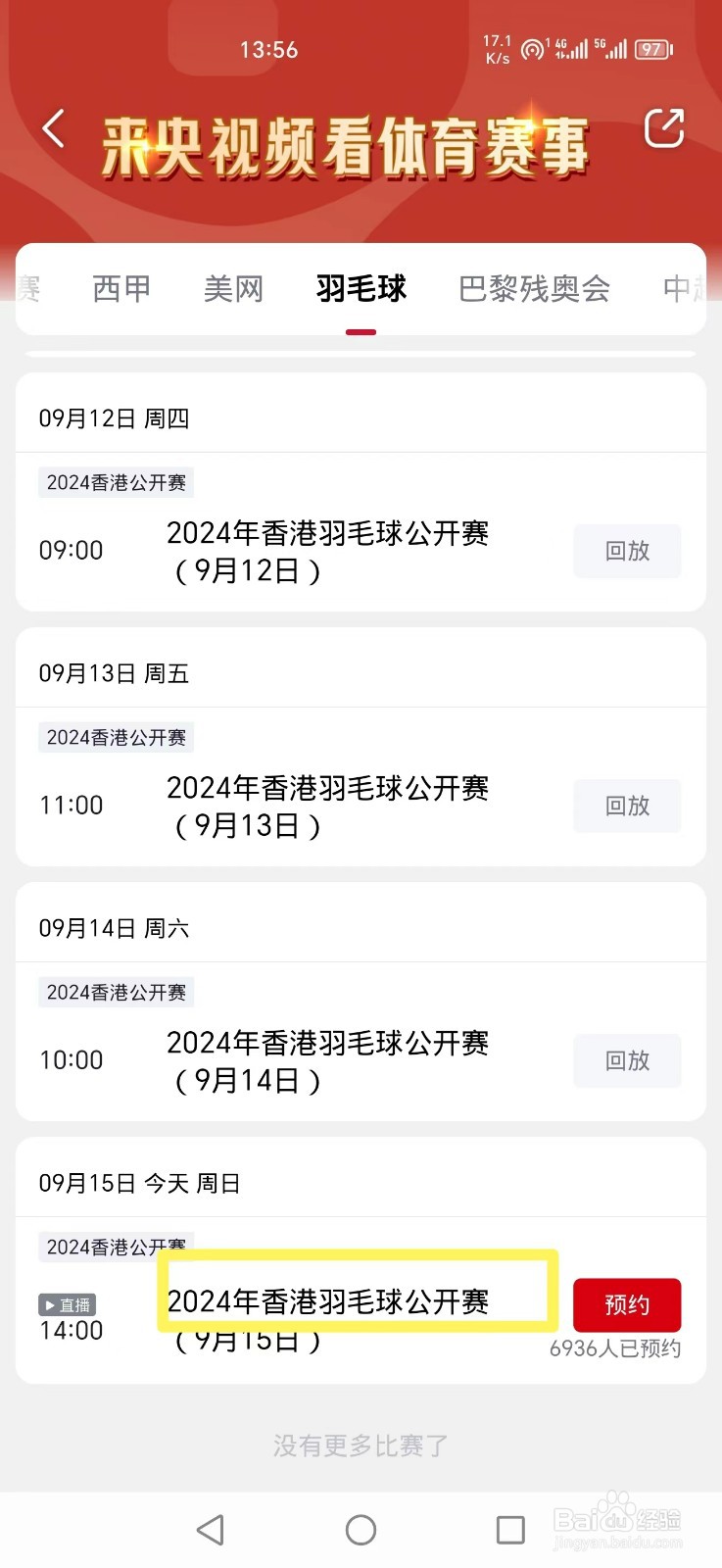Switch to the 美网 tab
The image size is (722, 1568).
click(233, 289)
